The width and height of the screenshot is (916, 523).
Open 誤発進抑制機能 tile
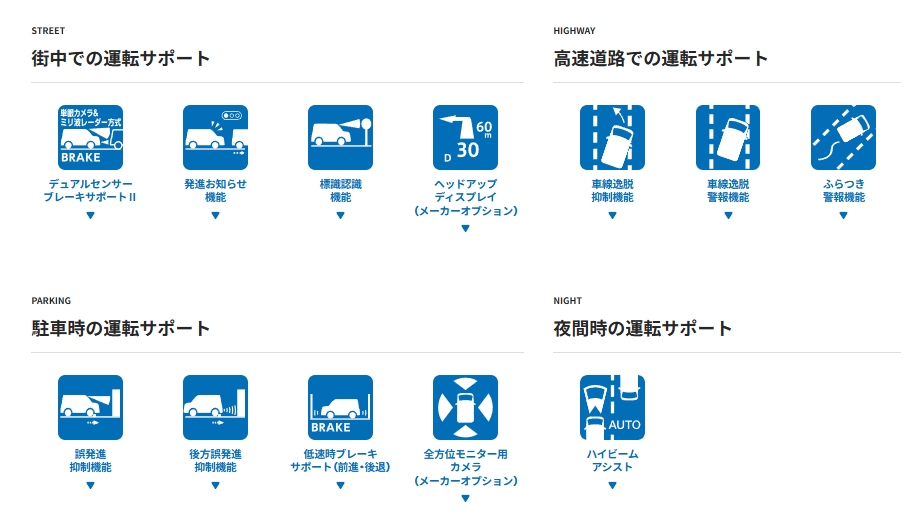[x=90, y=408]
